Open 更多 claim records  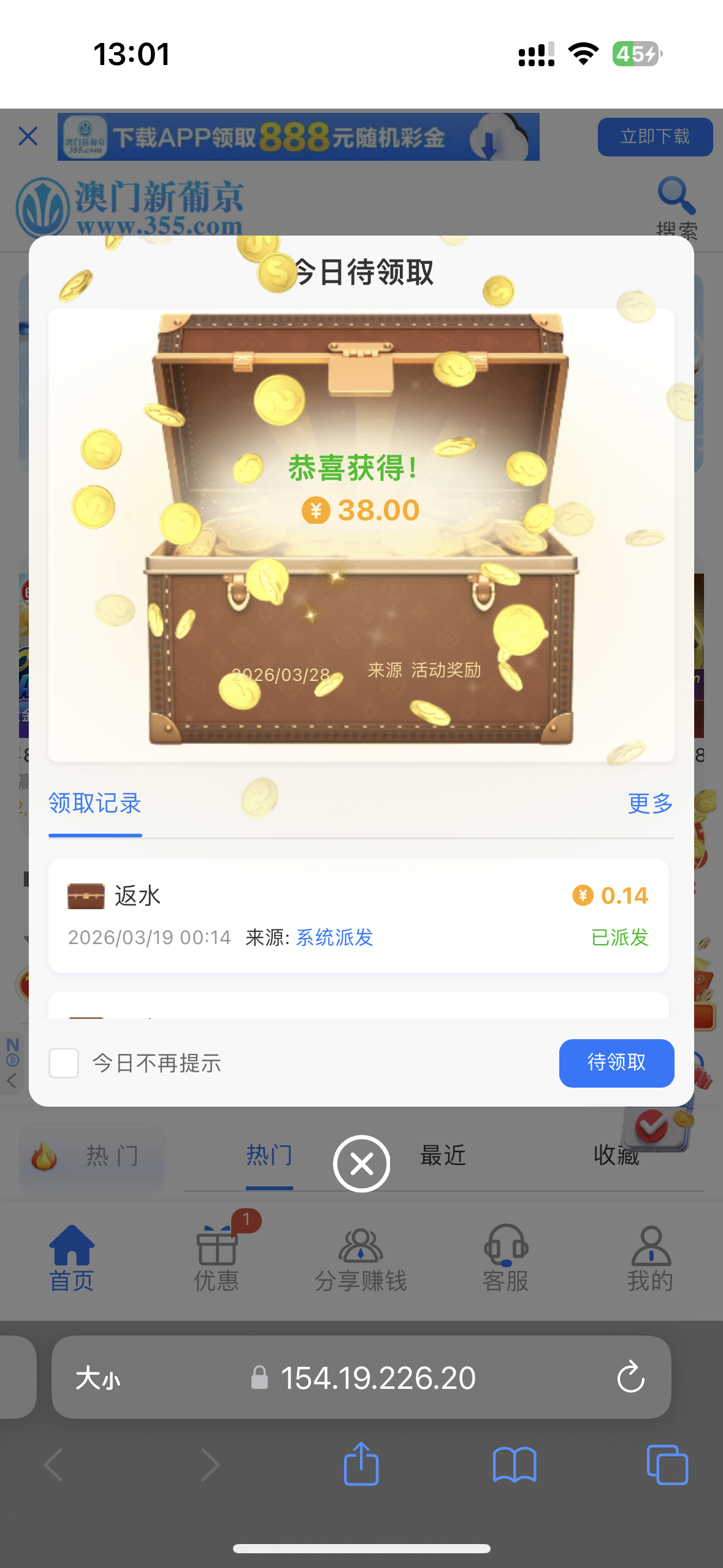point(649,803)
